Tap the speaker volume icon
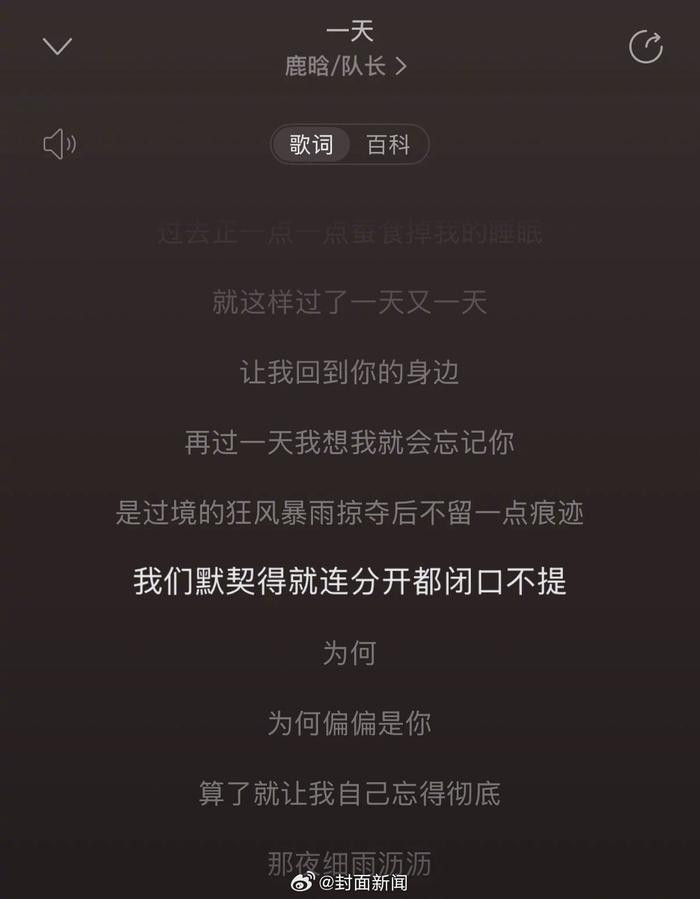Screen dimensions: 700x899 [x=59, y=145]
